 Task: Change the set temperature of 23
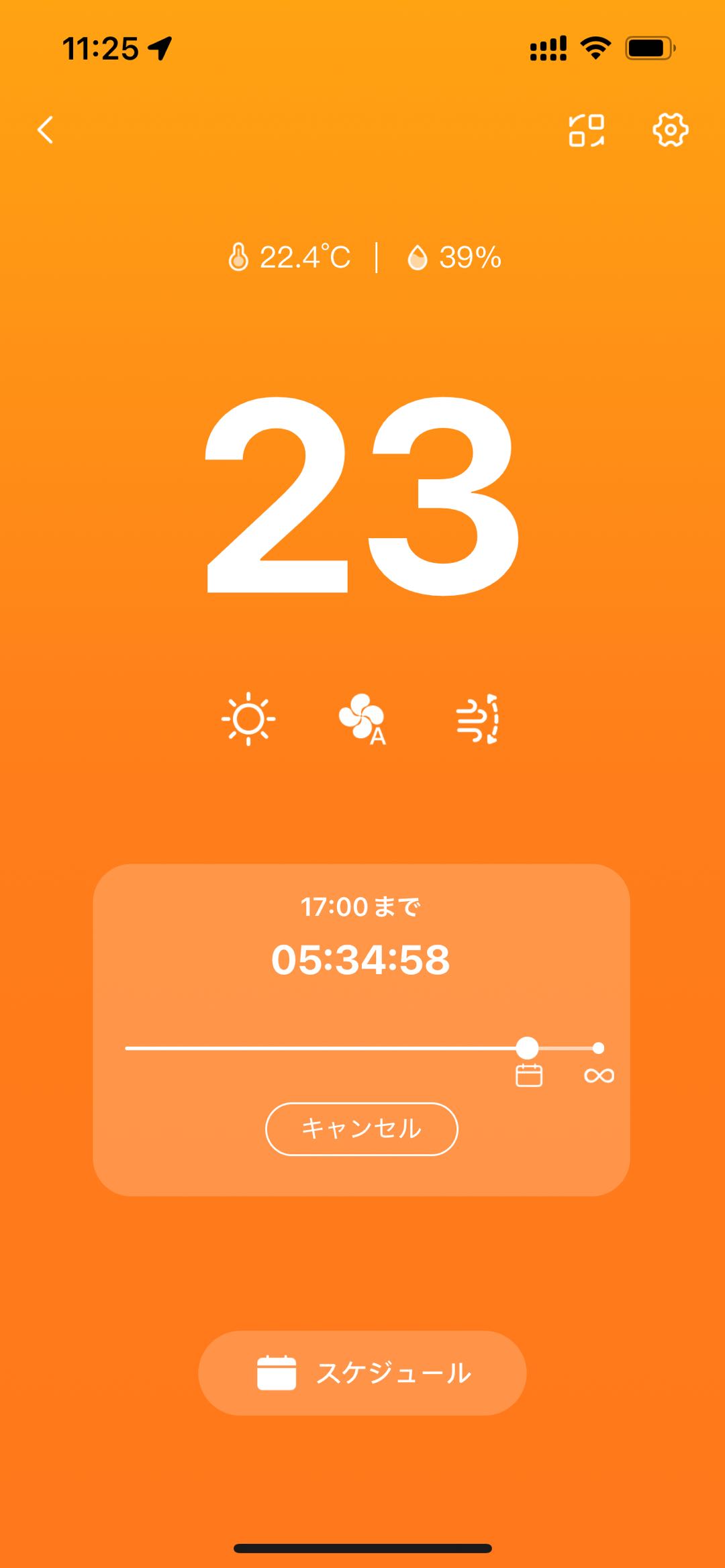click(x=362, y=496)
